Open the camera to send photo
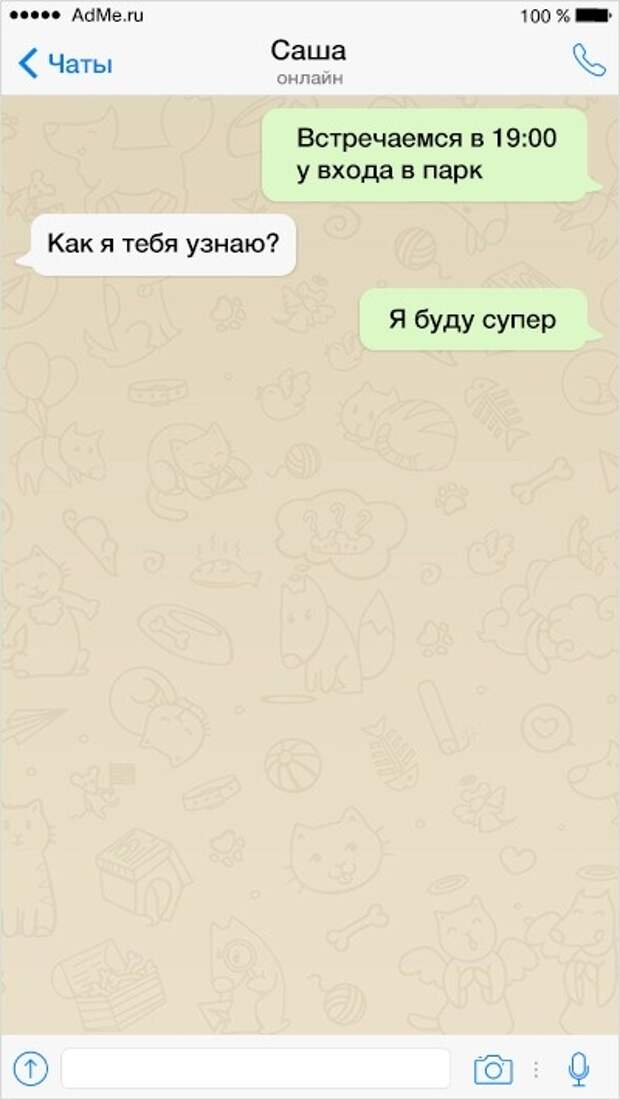The width and height of the screenshot is (620, 1100). click(493, 1069)
